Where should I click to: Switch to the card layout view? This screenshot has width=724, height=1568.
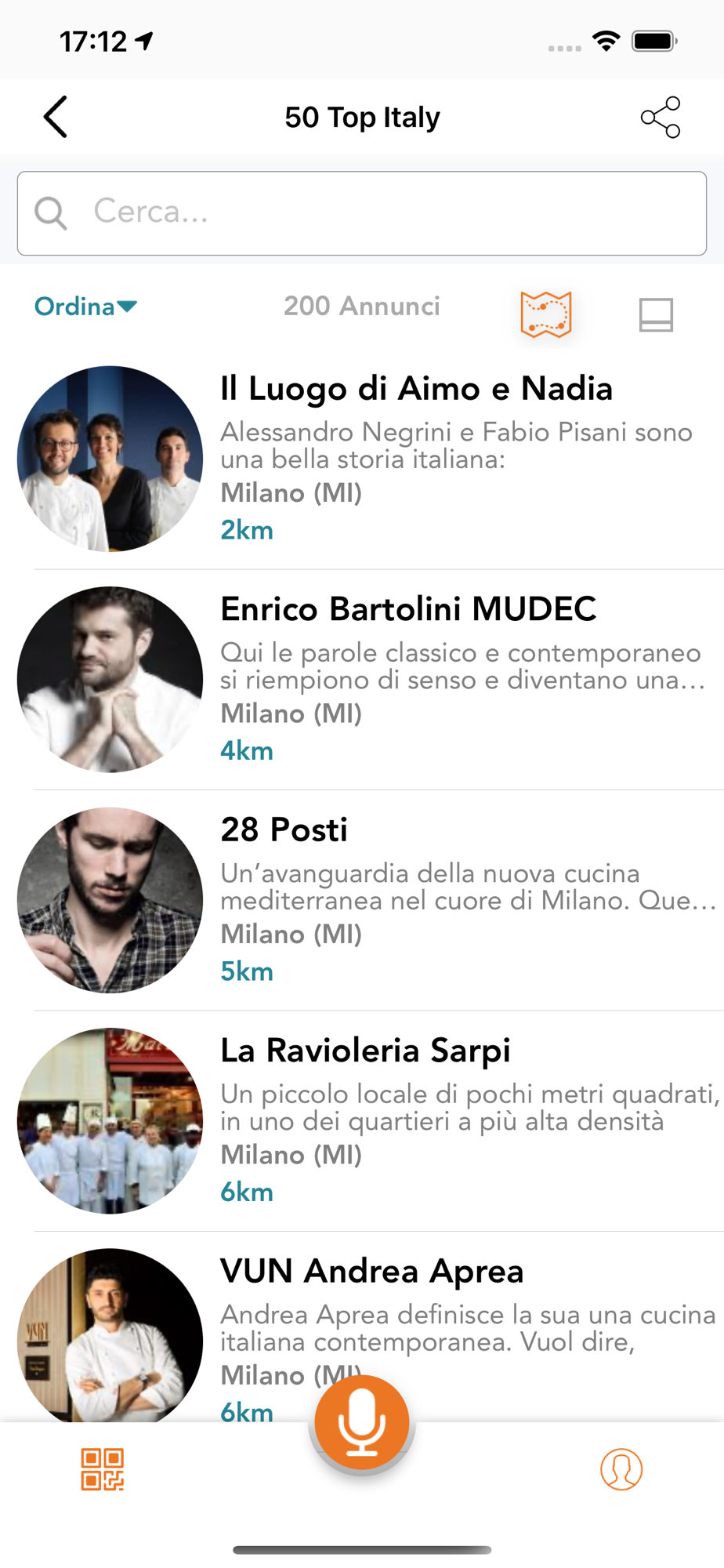655,314
